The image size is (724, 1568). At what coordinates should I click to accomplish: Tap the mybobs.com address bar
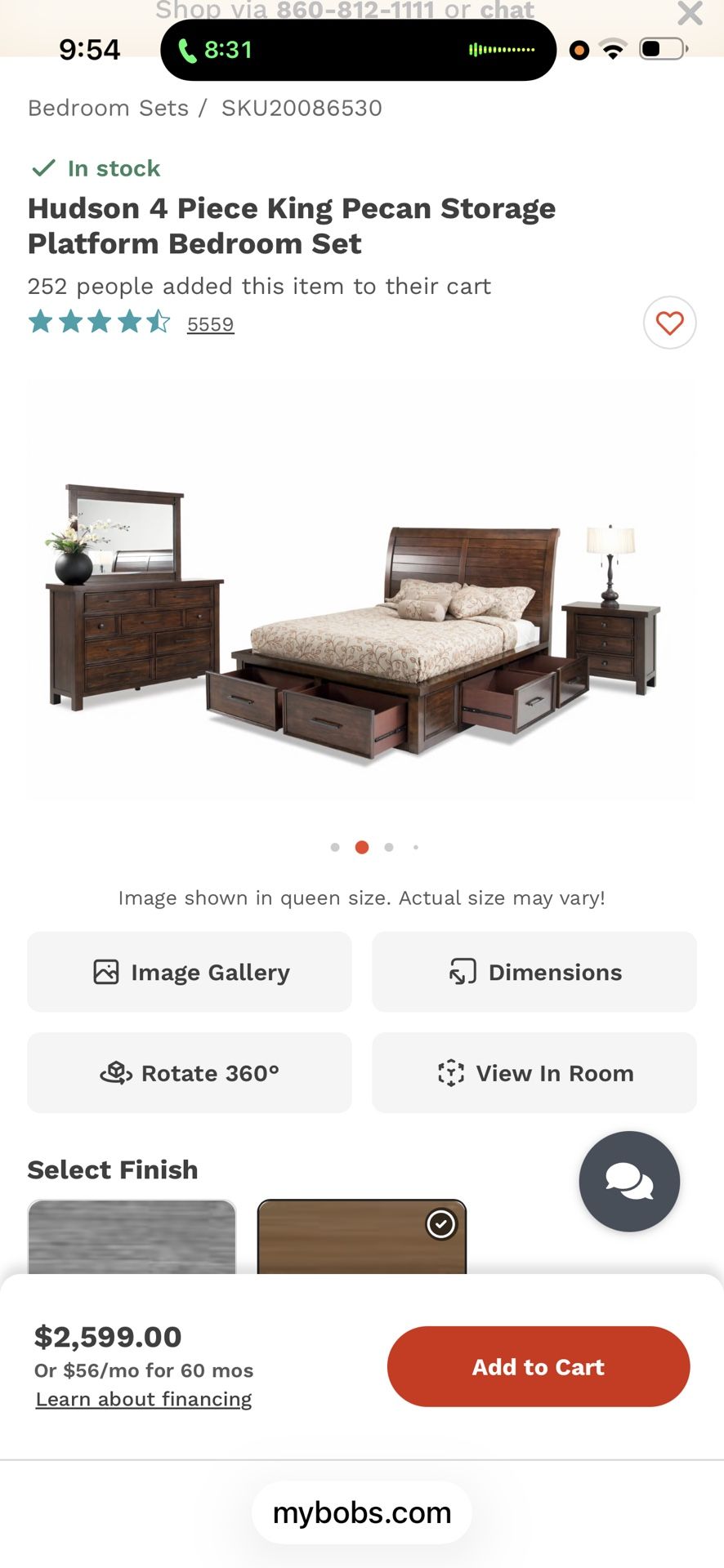[x=362, y=1512]
